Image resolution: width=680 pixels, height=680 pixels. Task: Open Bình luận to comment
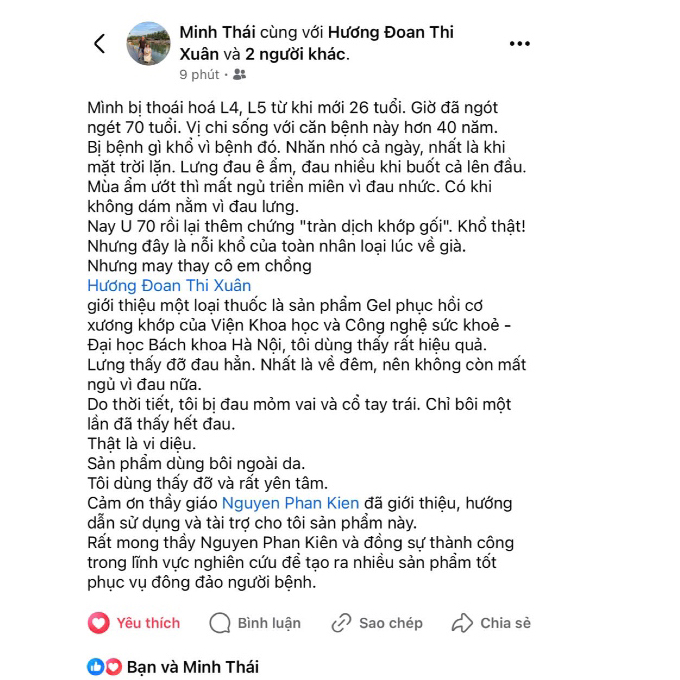coord(255,623)
